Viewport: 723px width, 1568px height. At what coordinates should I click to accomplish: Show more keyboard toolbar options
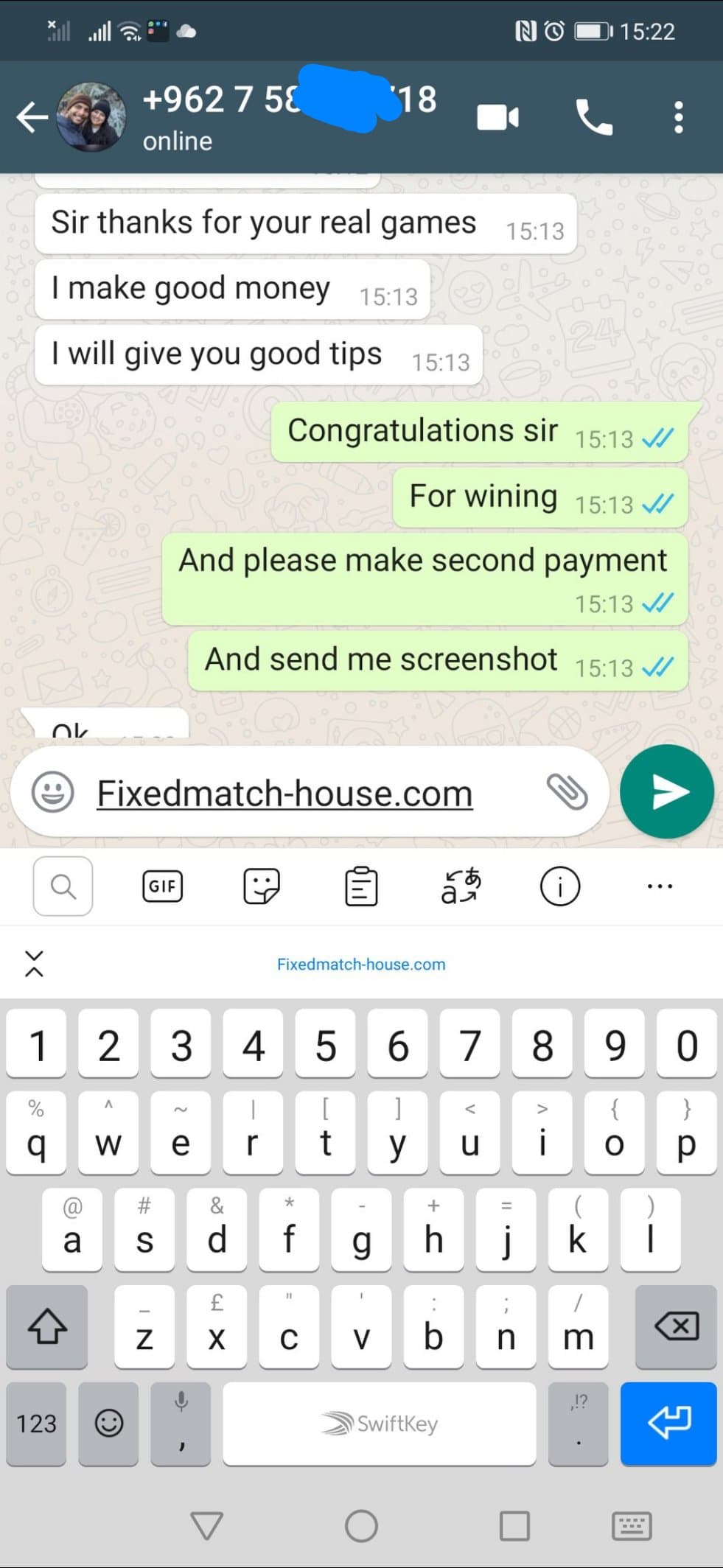pyautogui.click(x=660, y=886)
